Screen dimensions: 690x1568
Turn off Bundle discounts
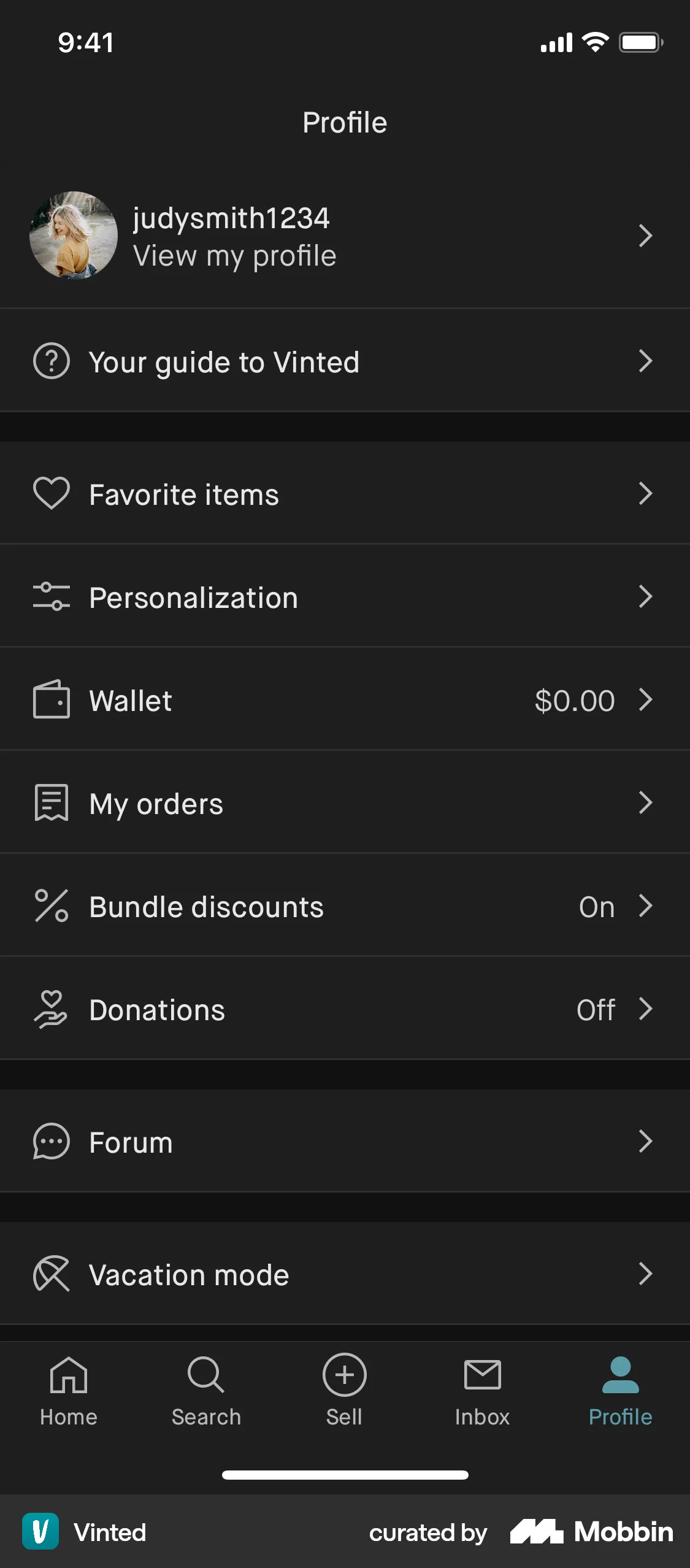click(x=345, y=905)
